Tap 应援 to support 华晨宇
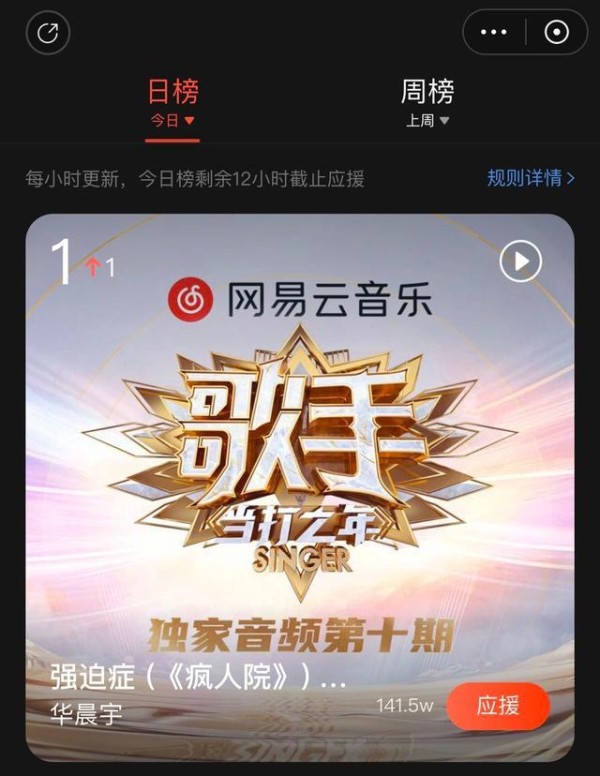Image resolution: width=600 pixels, height=776 pixels. tap(498, 705)
